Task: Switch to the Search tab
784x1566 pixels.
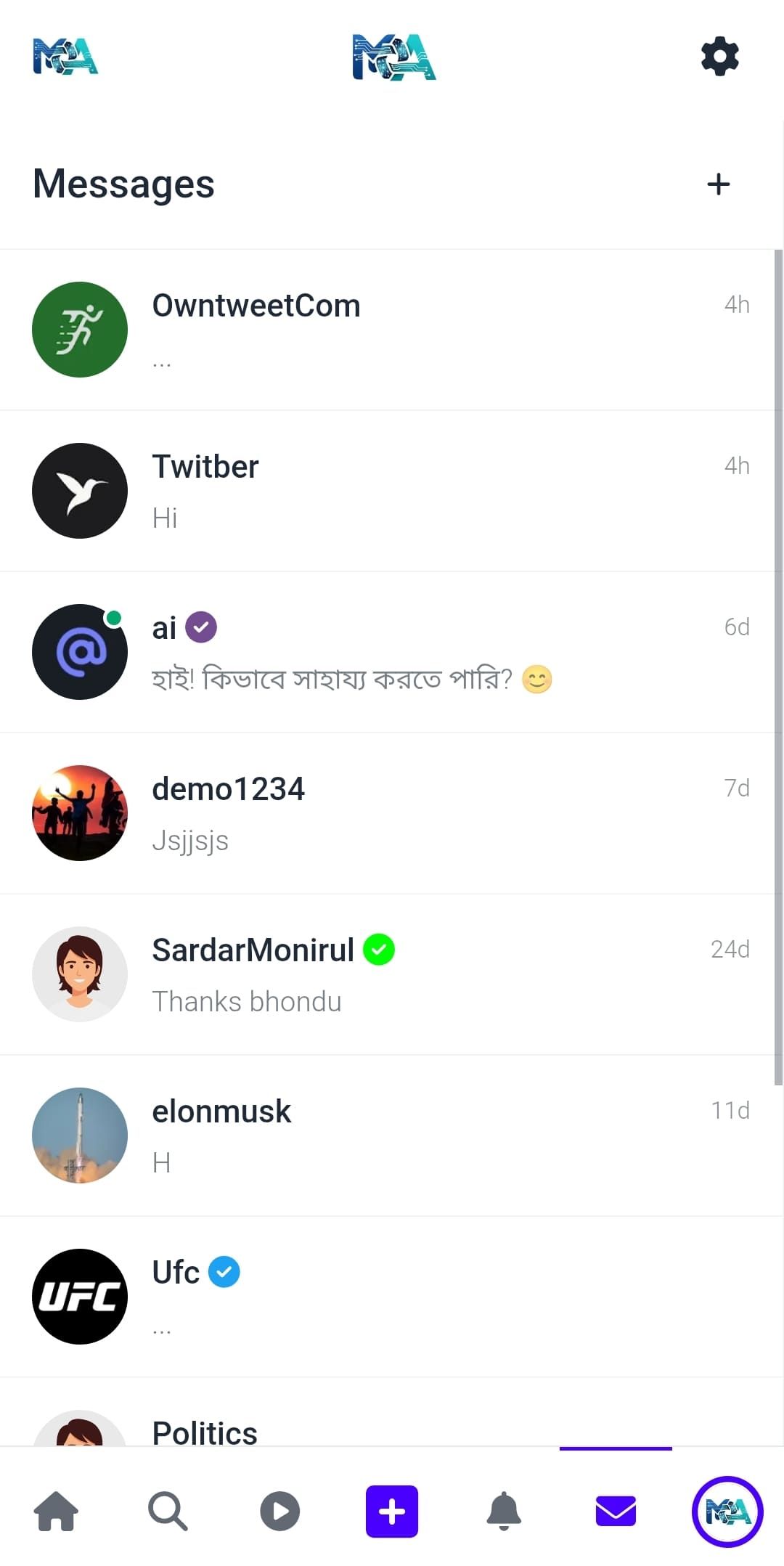Action: tap(168, 1512)
